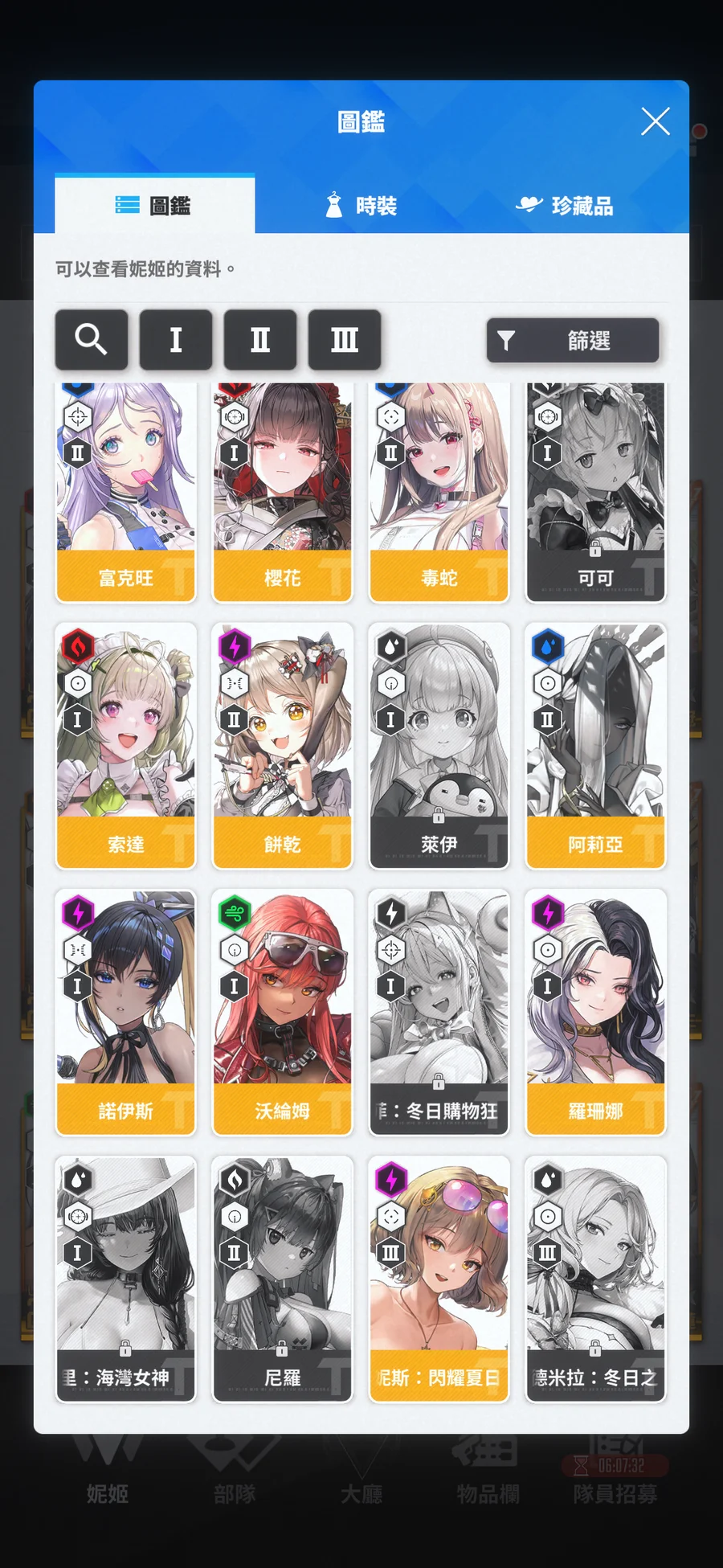Image resolution: width=723 pixels, height=1568 pixels.
Task: Select the 沃綸姆 card
Action: (282, 1013)
